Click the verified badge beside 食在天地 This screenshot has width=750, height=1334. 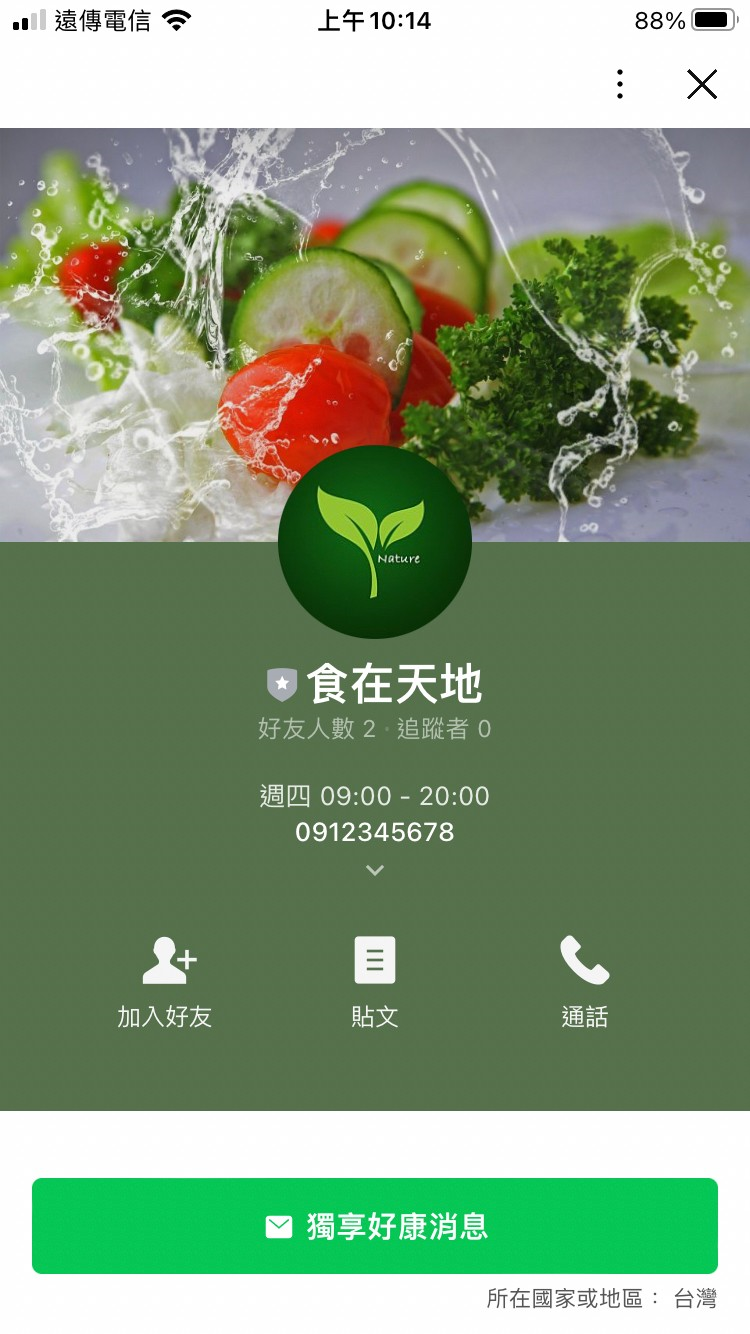point(283,683)
